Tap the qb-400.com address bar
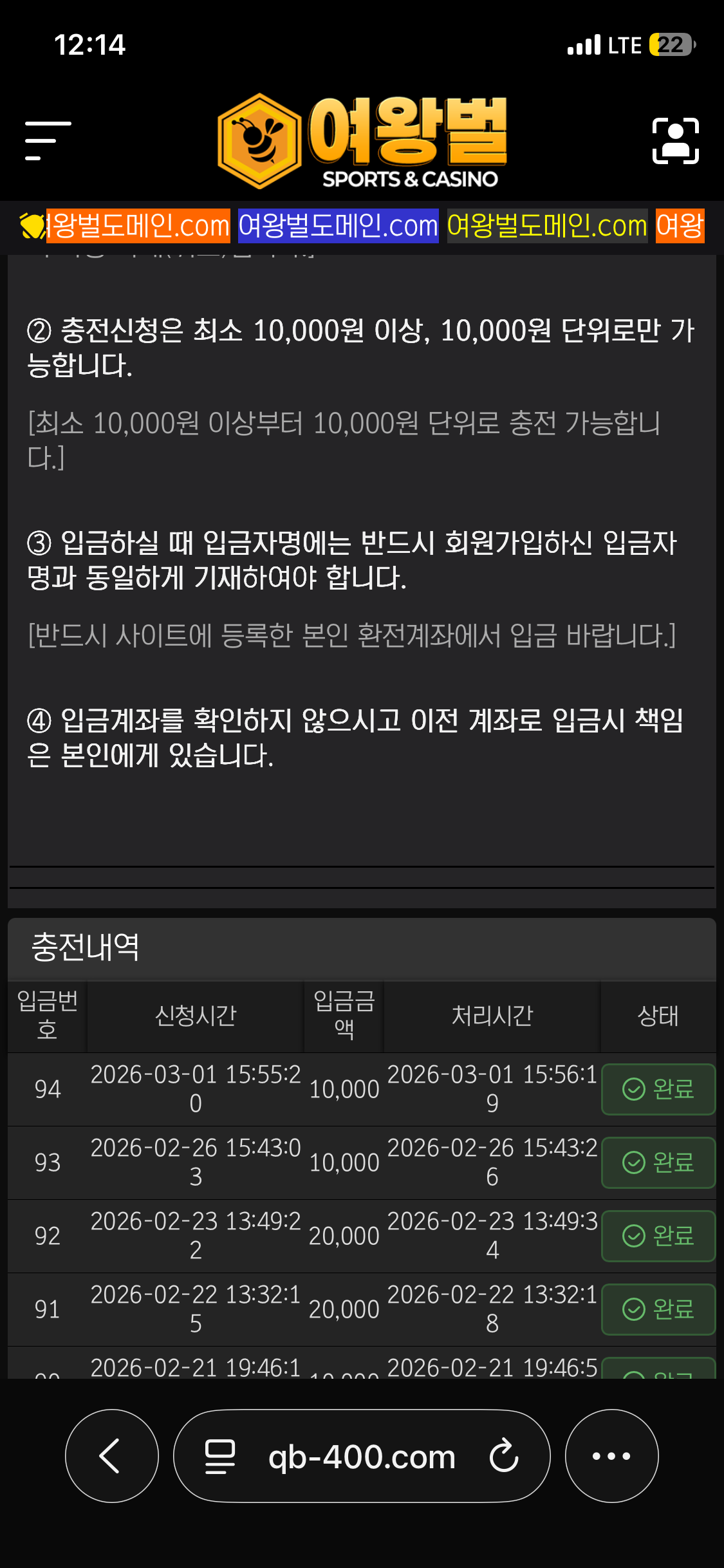Screen dimensions: 724x1568 [362, 1457]
